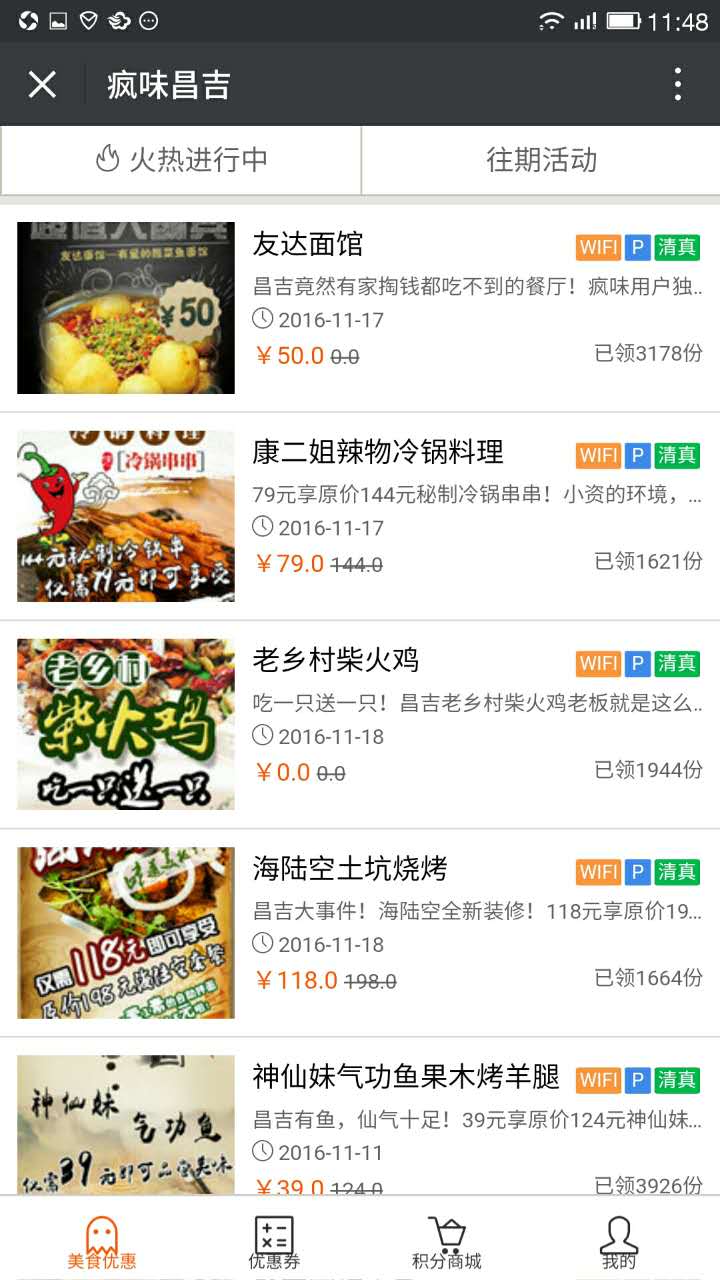Tap the 我的 profile icon
Image resolution: width=720 pixels, height=1280 pixels.
point(618,1233)
